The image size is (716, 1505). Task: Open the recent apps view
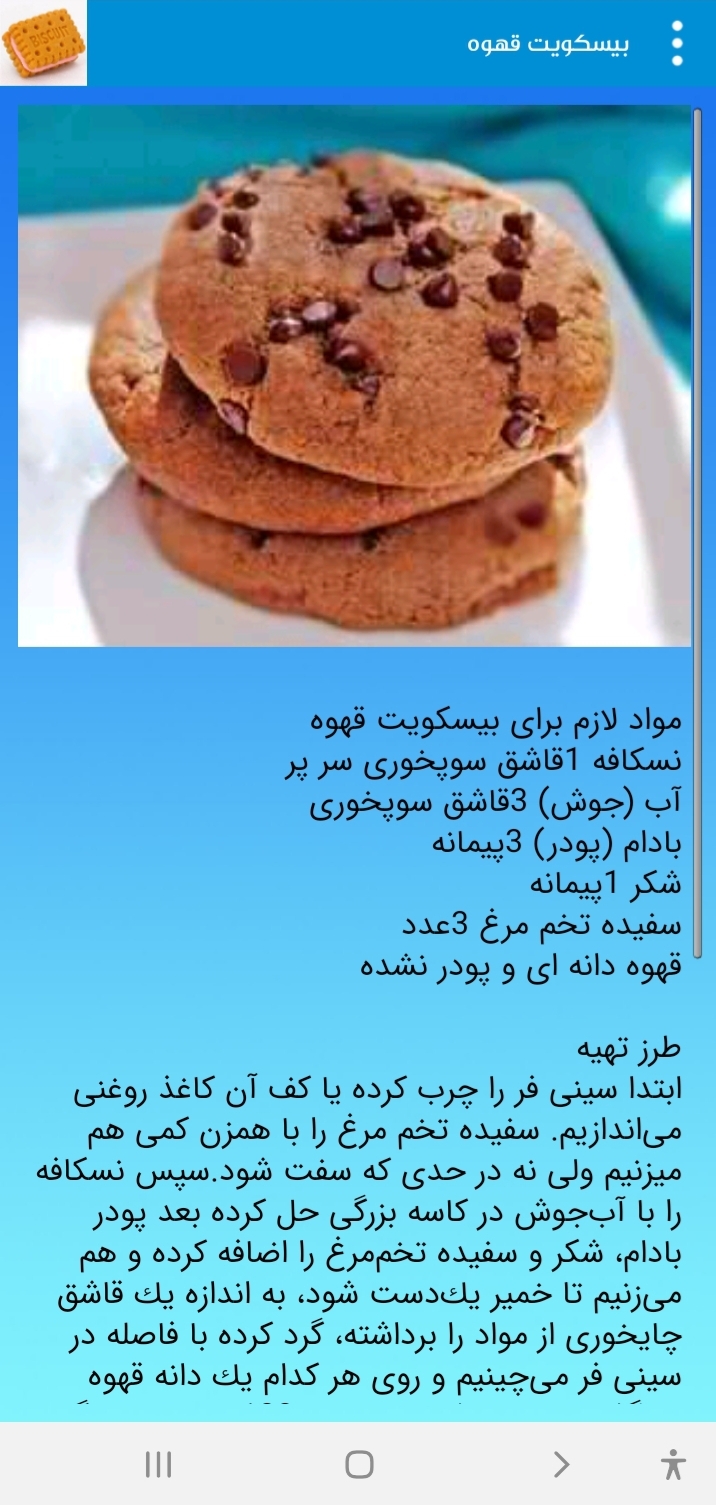(x=158, y=1465)
